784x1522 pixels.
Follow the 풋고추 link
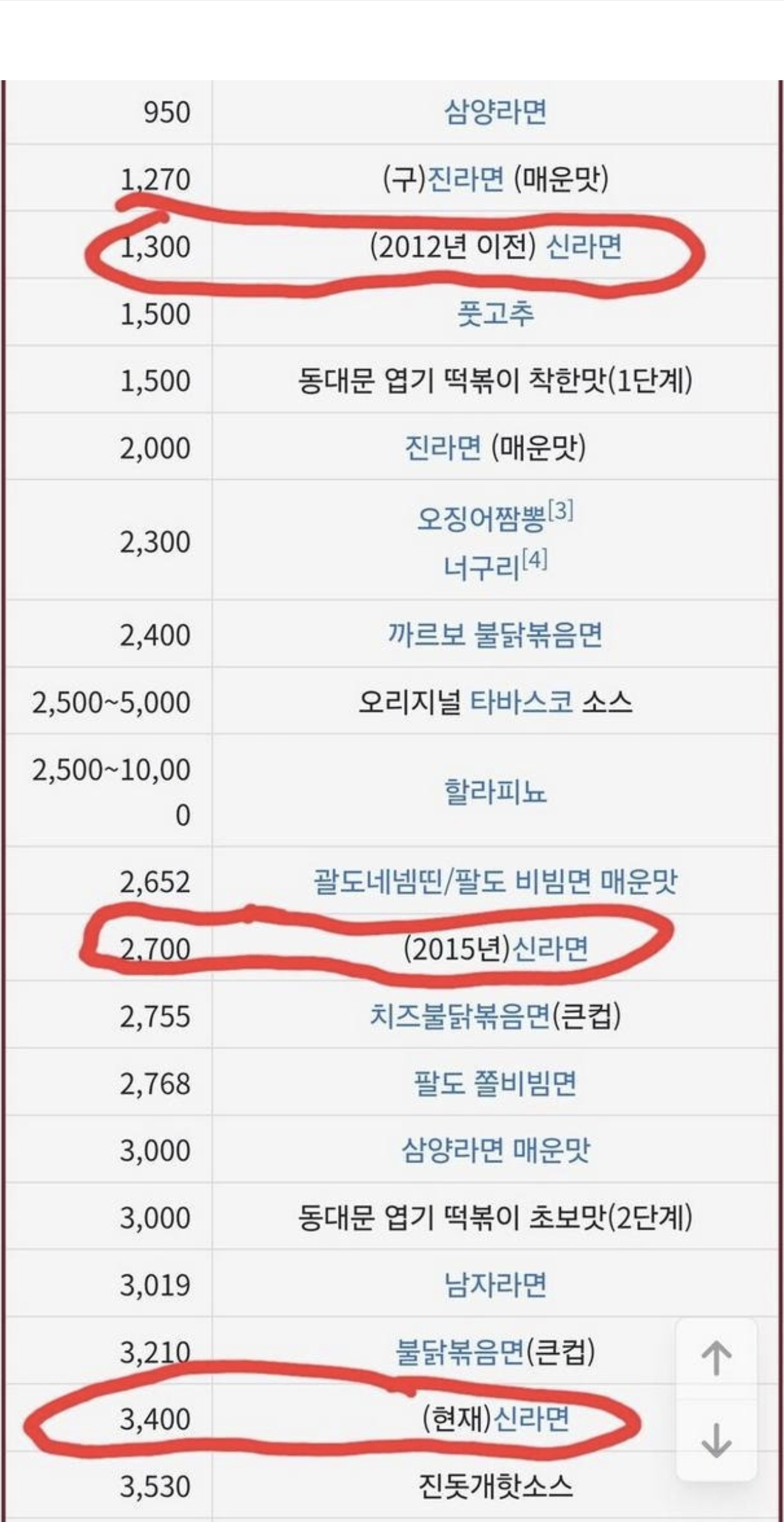pyautogui.click(x=495, y=313)
